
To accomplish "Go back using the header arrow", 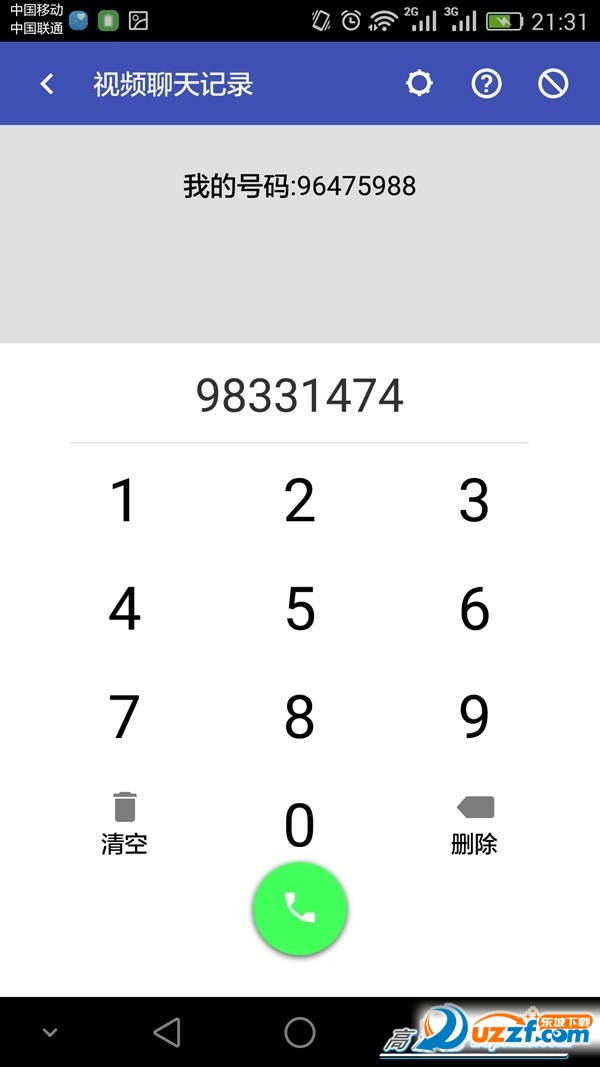I will tap(47, 84).
